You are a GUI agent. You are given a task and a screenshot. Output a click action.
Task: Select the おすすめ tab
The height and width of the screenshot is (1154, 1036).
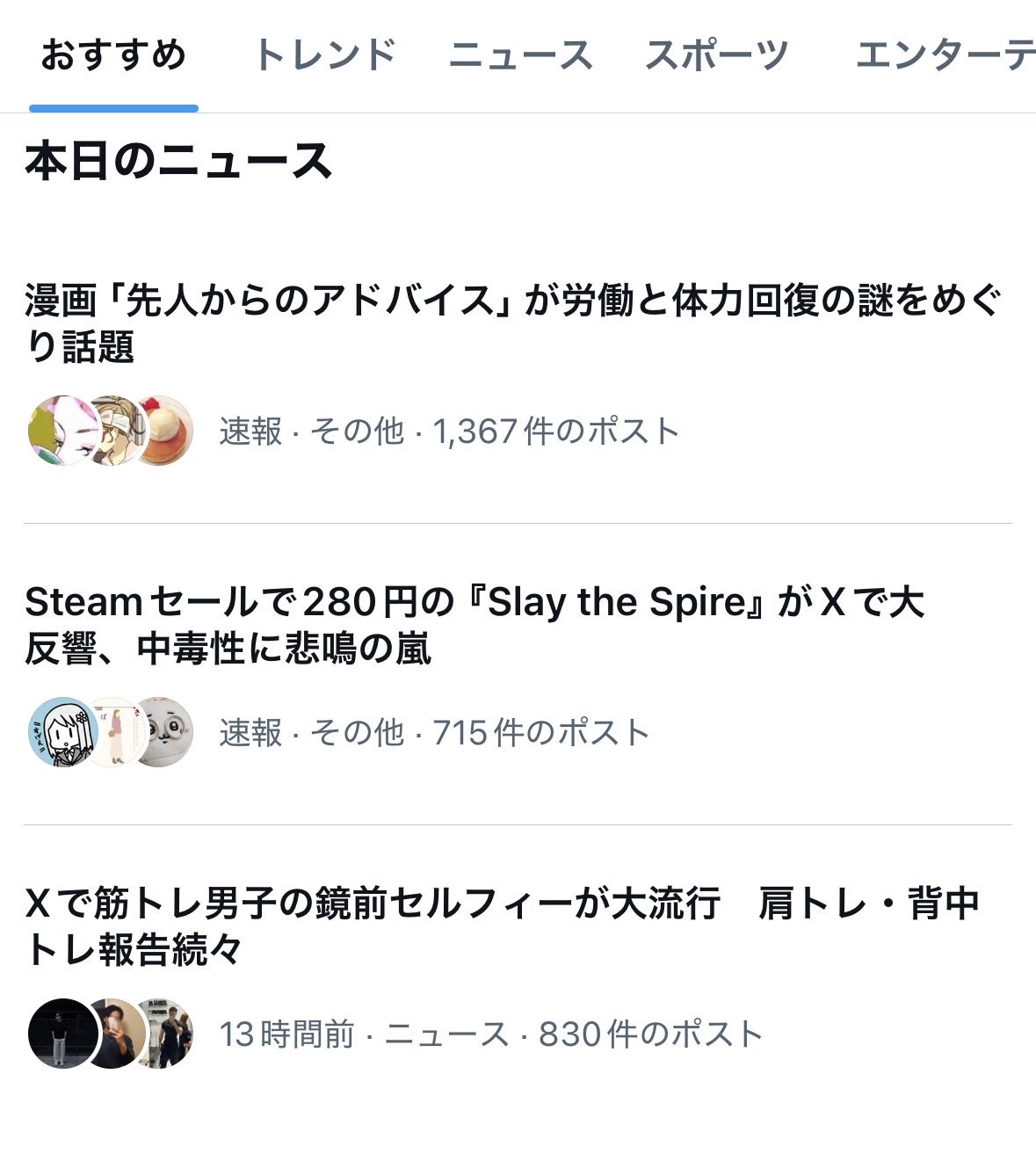pyautogui.click(x=113, y=55)
